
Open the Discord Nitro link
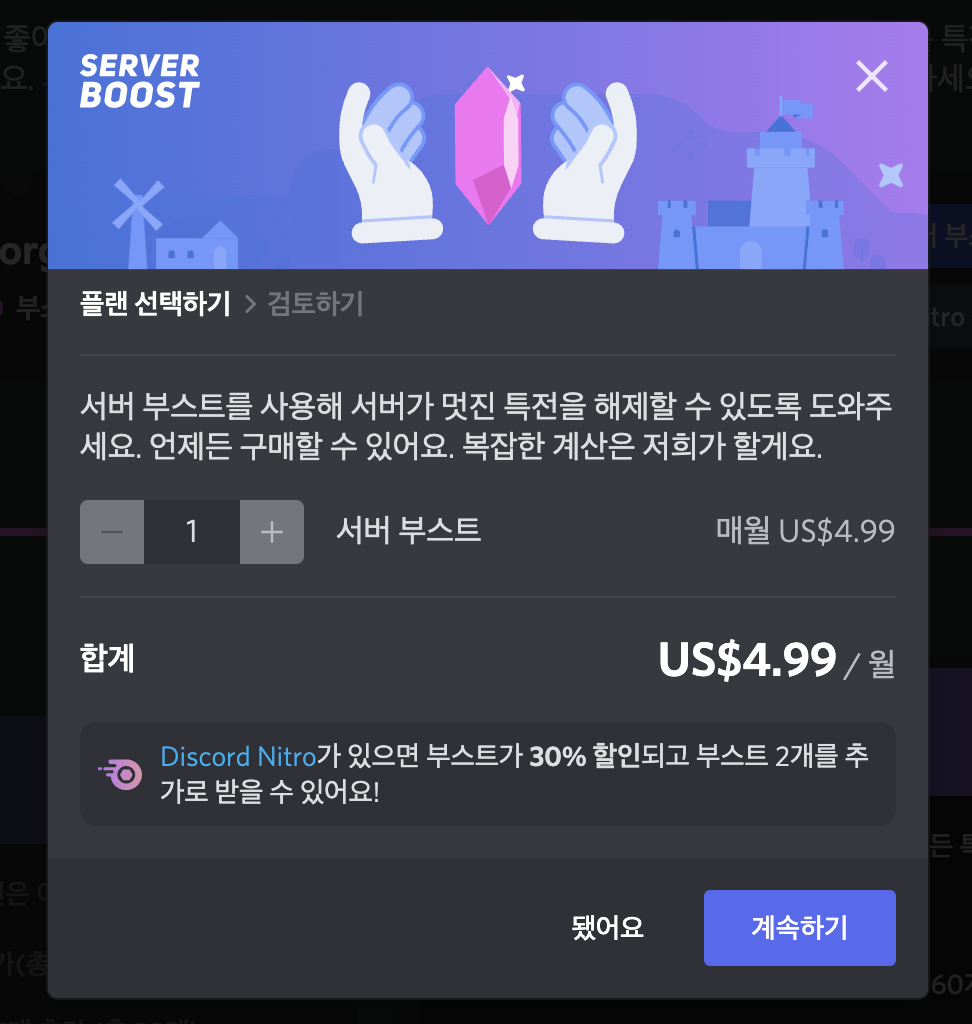pos(238,756)
